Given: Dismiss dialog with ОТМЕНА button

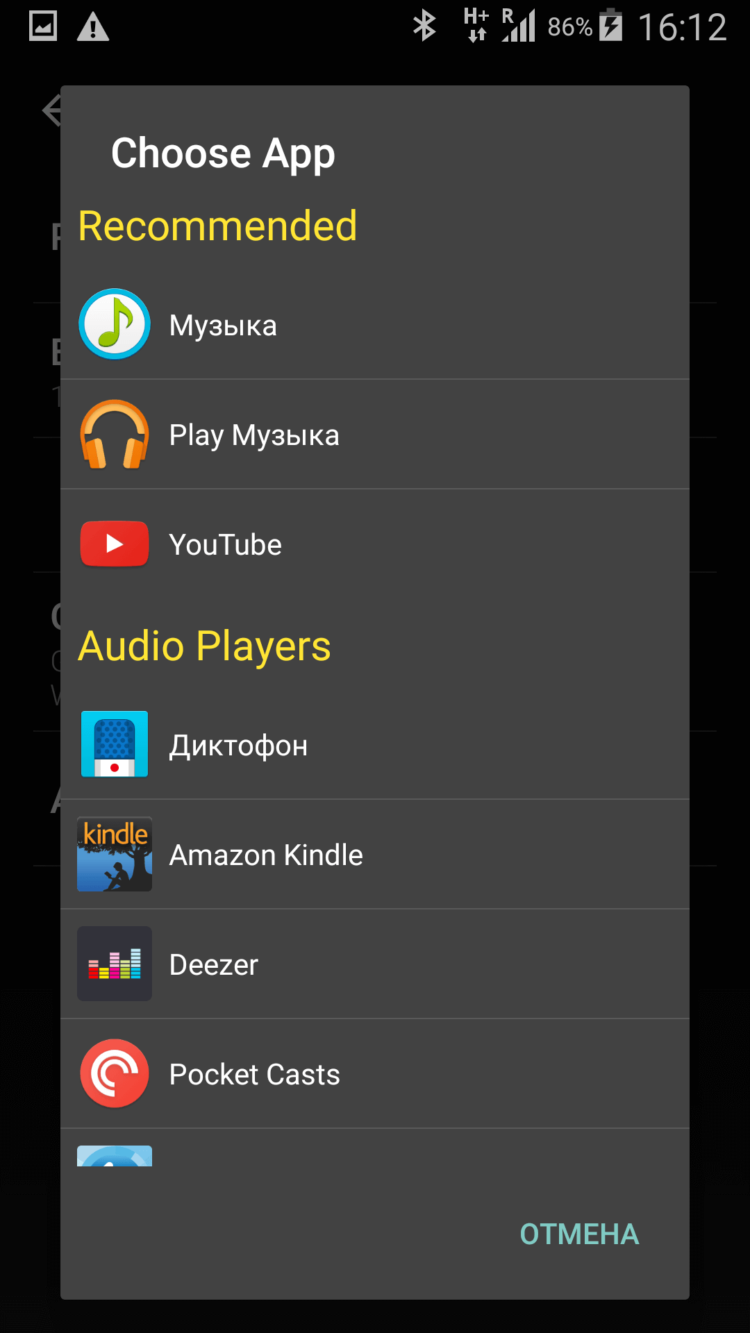Looking at the screenshot, I should point(579,1234).
